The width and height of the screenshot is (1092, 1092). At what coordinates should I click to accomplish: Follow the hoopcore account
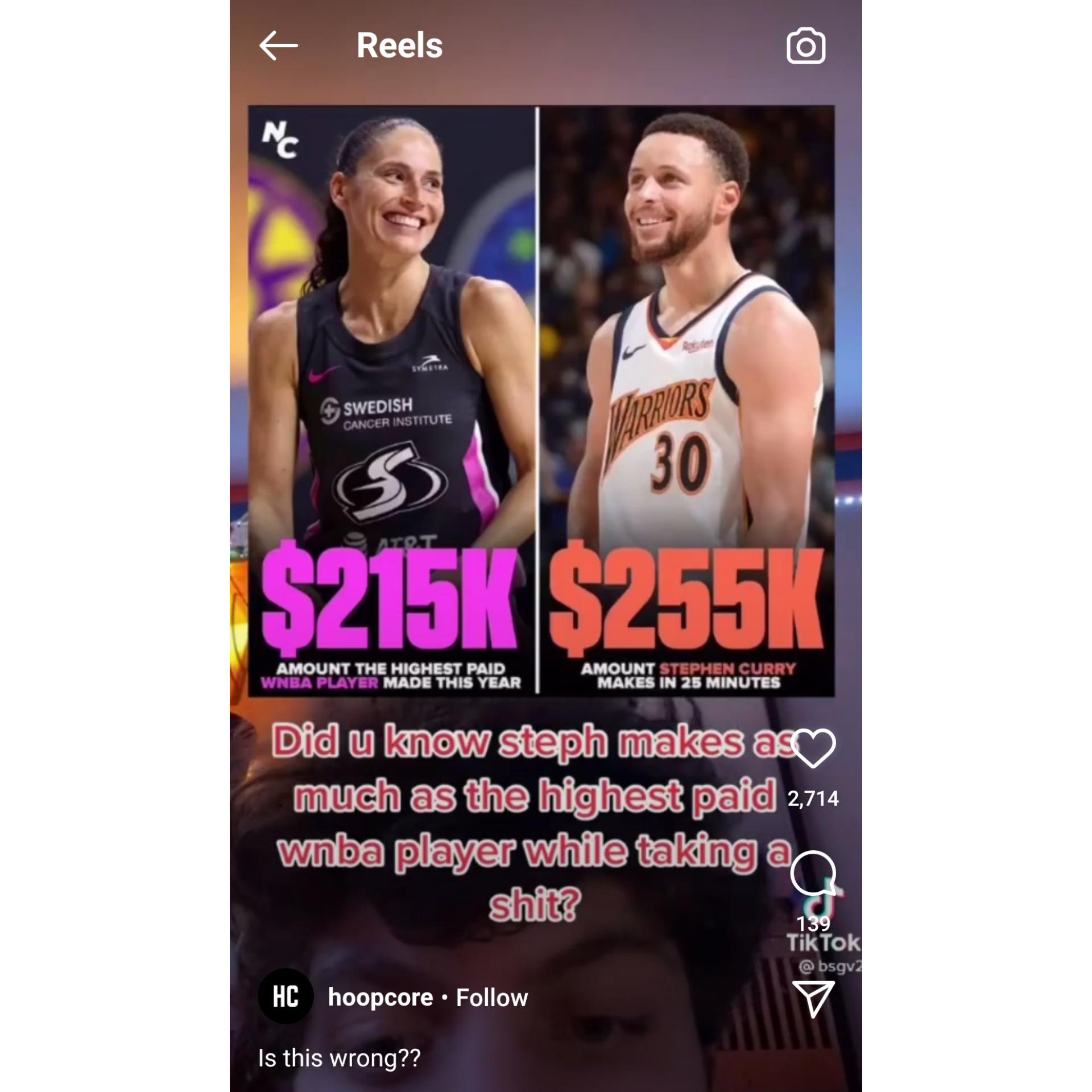[492, 998]
